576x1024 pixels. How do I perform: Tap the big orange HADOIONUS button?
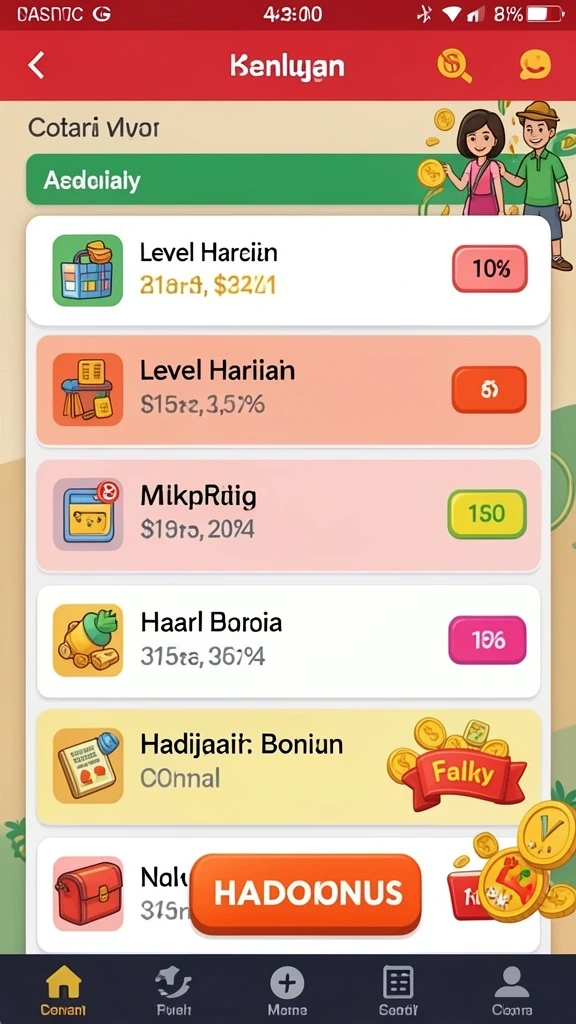click(x=306, y=893)
